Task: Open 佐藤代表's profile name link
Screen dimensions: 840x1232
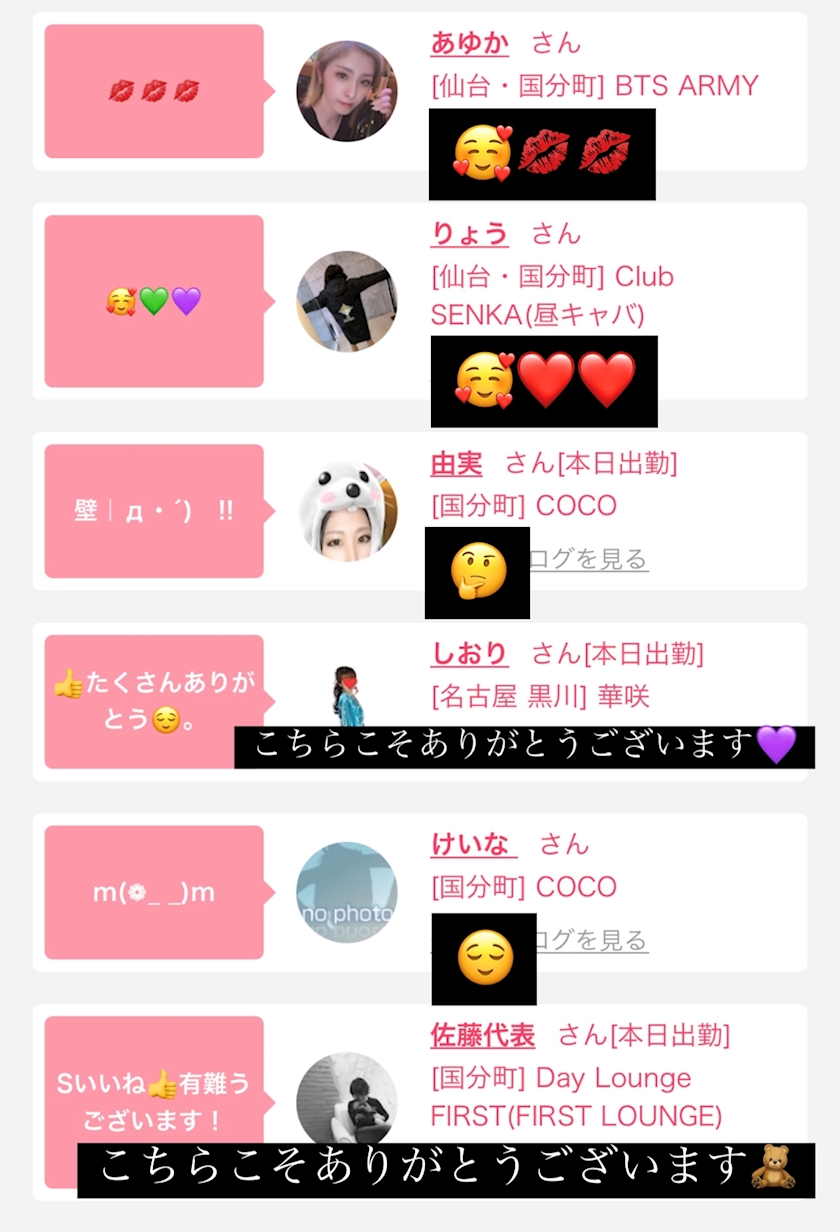Action: pyautogui.click(x=483, y=1036)
